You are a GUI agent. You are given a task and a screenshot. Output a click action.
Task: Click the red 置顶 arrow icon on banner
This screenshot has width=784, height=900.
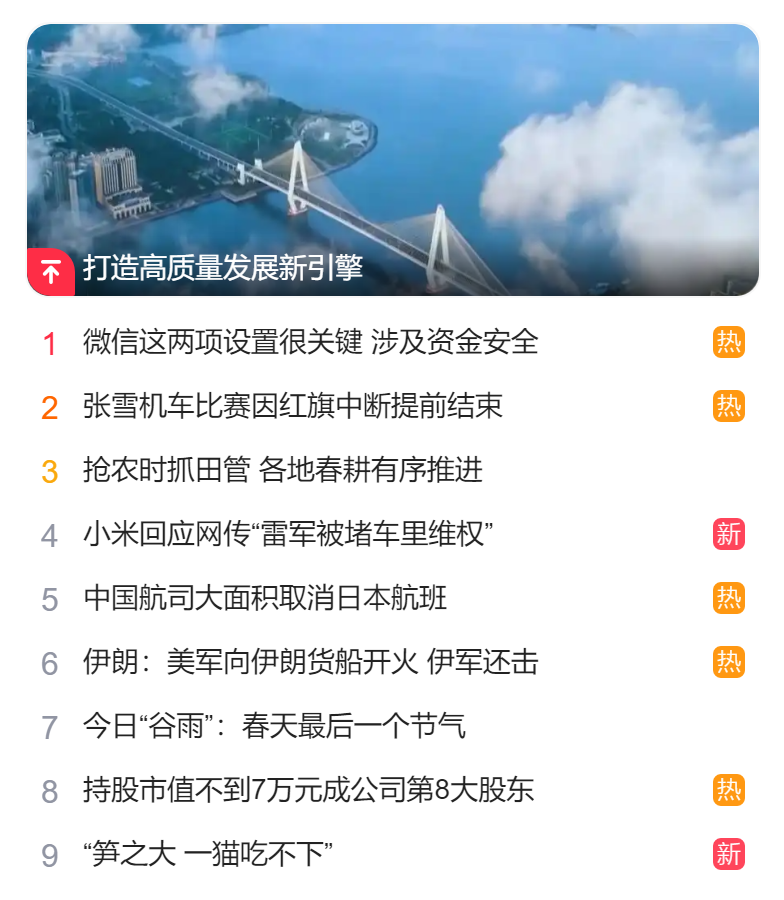coord(47,267)
